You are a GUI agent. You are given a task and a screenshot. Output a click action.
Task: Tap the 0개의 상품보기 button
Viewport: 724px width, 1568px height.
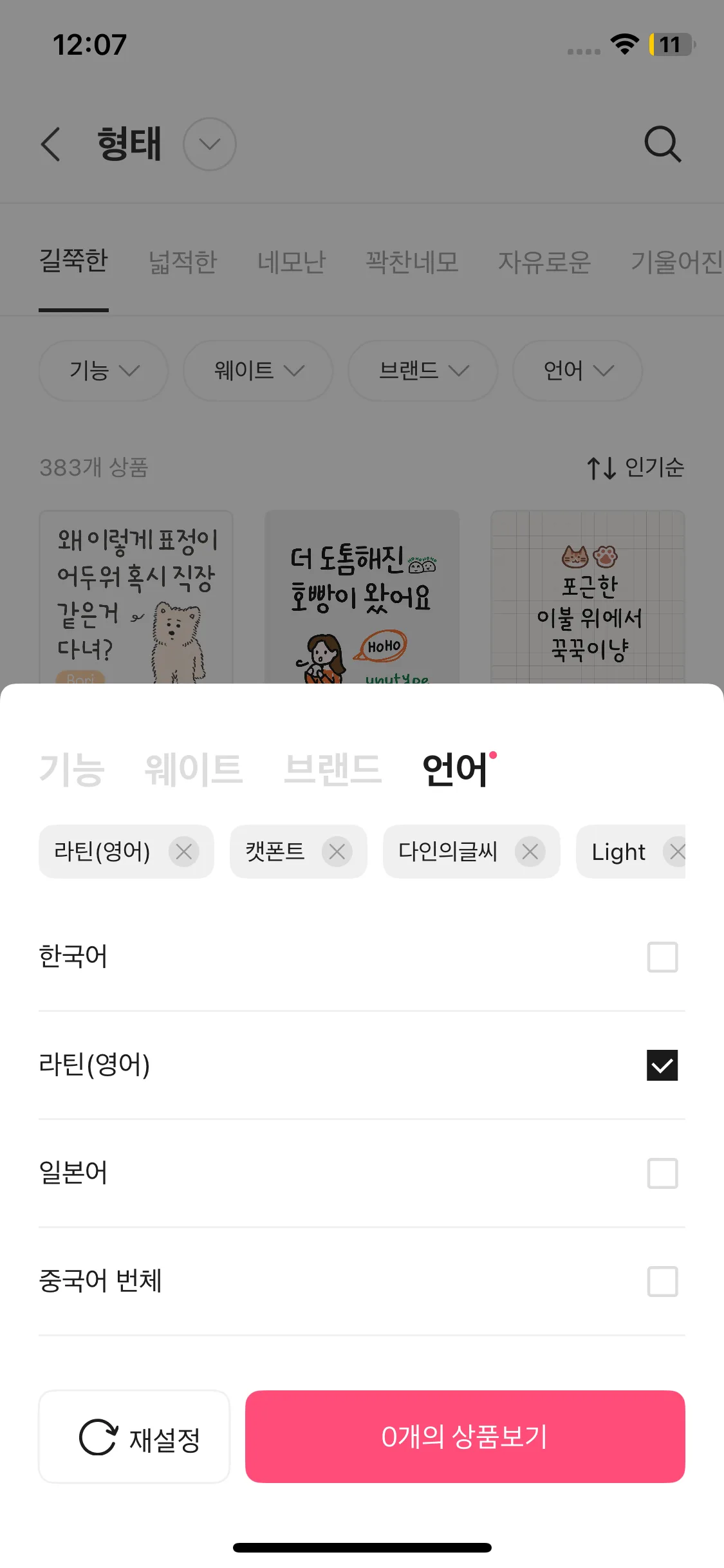[x=465, y=1437]
